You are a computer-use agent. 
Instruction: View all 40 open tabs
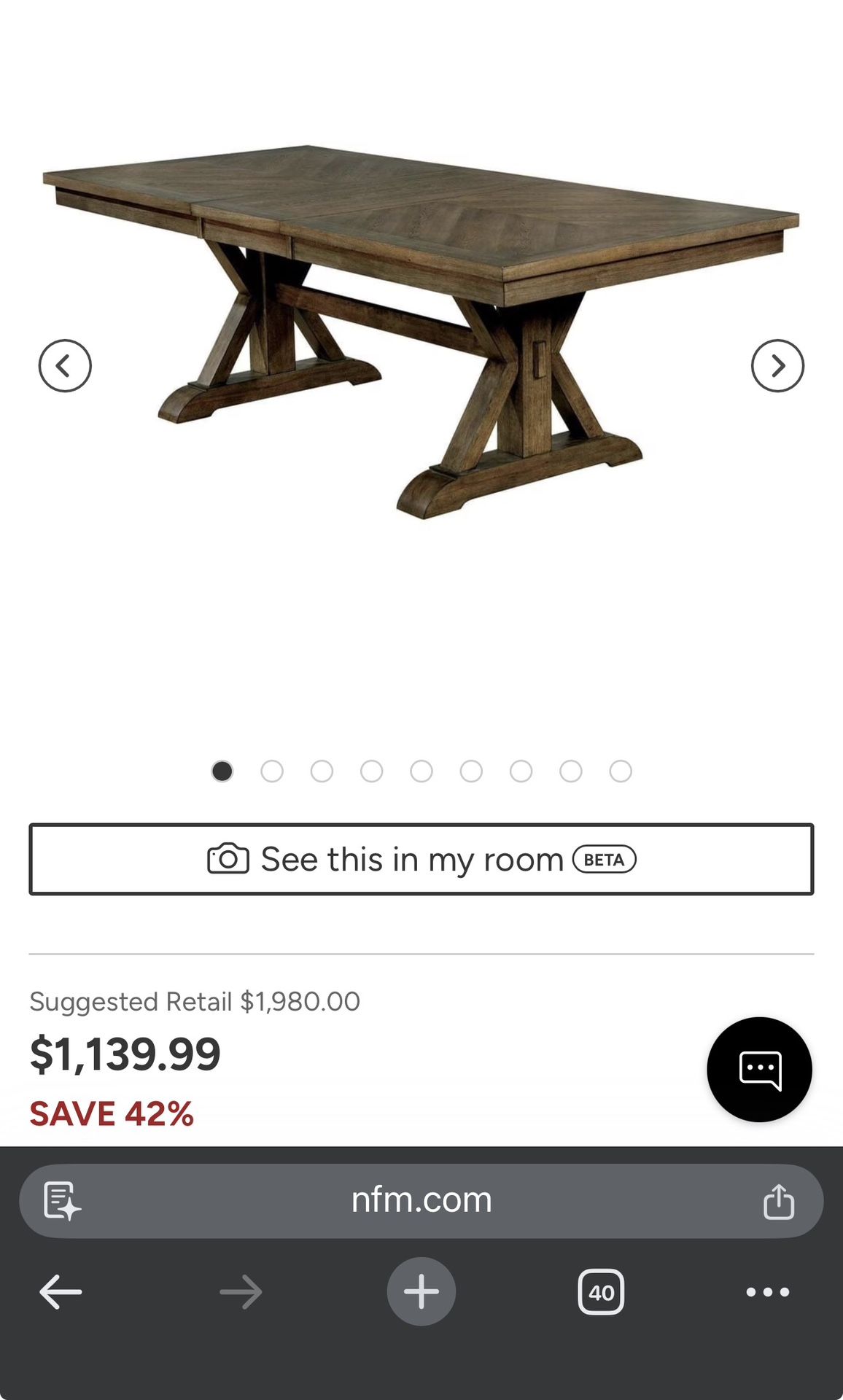point(601,1292)
